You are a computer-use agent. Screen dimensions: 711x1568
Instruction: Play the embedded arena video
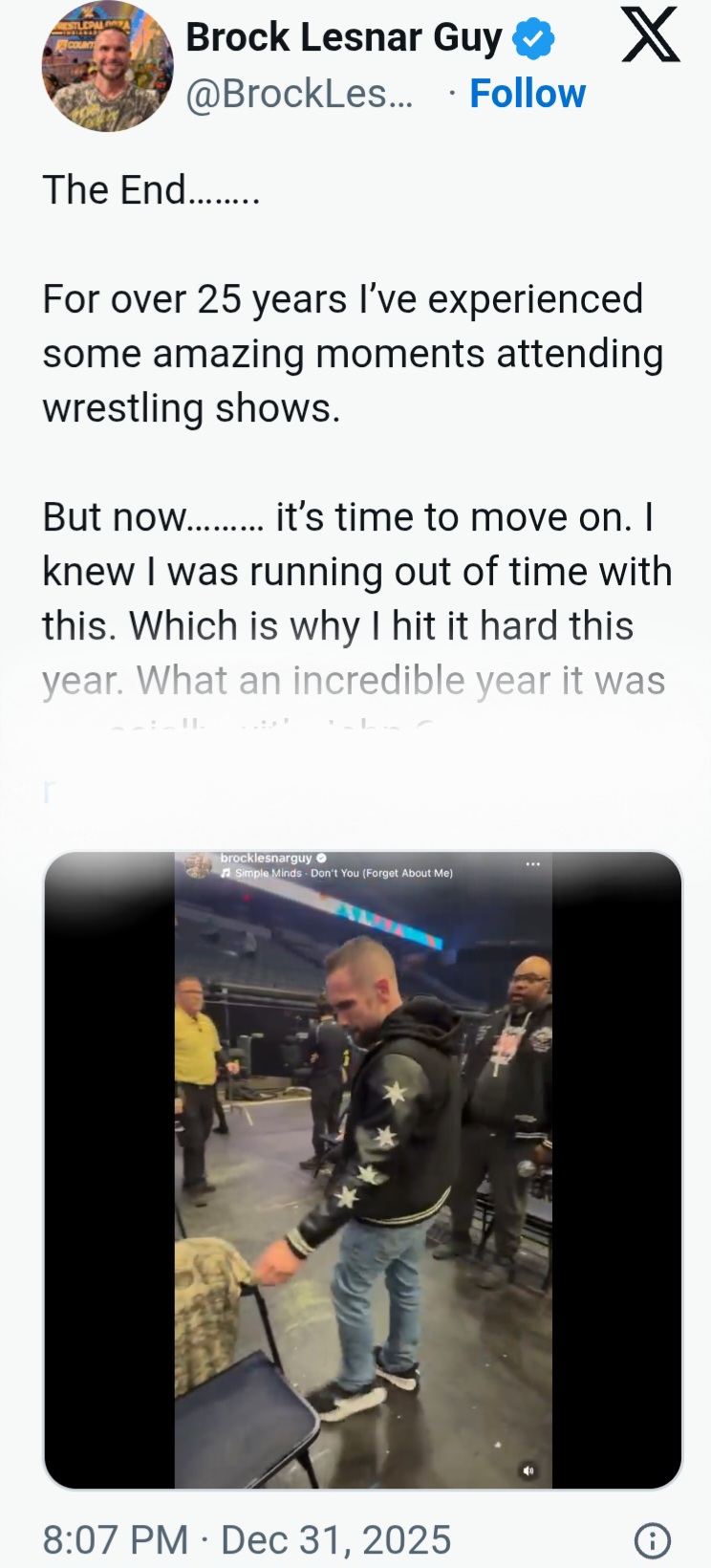click(x=363, y=1169)
